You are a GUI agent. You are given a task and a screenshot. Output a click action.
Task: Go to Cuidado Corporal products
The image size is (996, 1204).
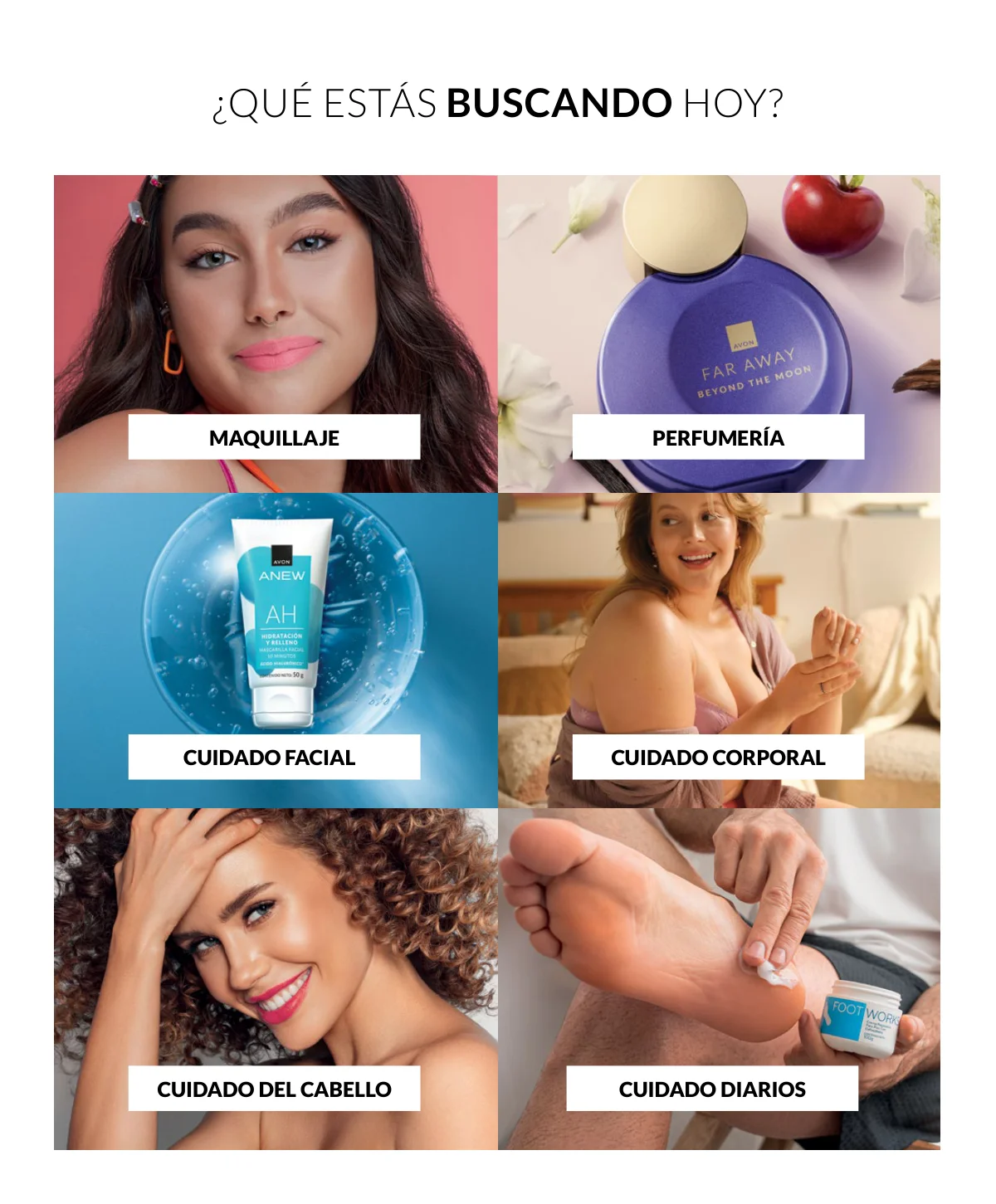(x=718, y=757)
